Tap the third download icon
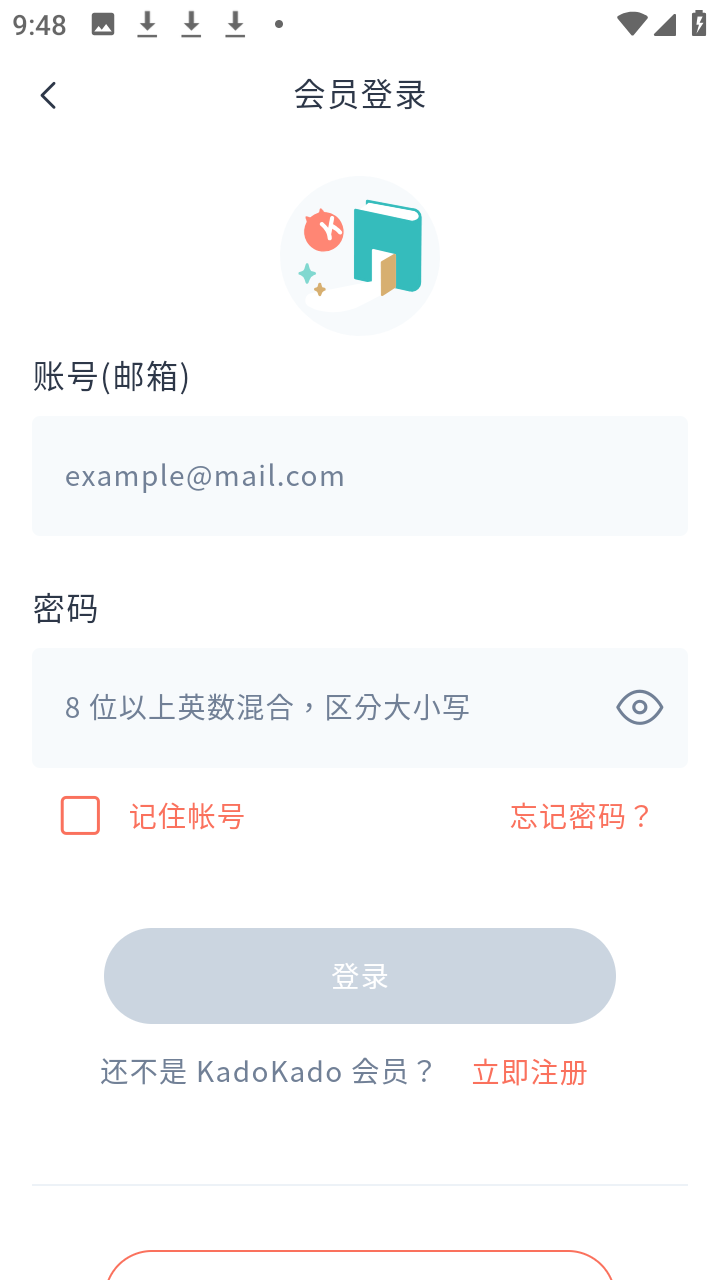 [234, 24]
